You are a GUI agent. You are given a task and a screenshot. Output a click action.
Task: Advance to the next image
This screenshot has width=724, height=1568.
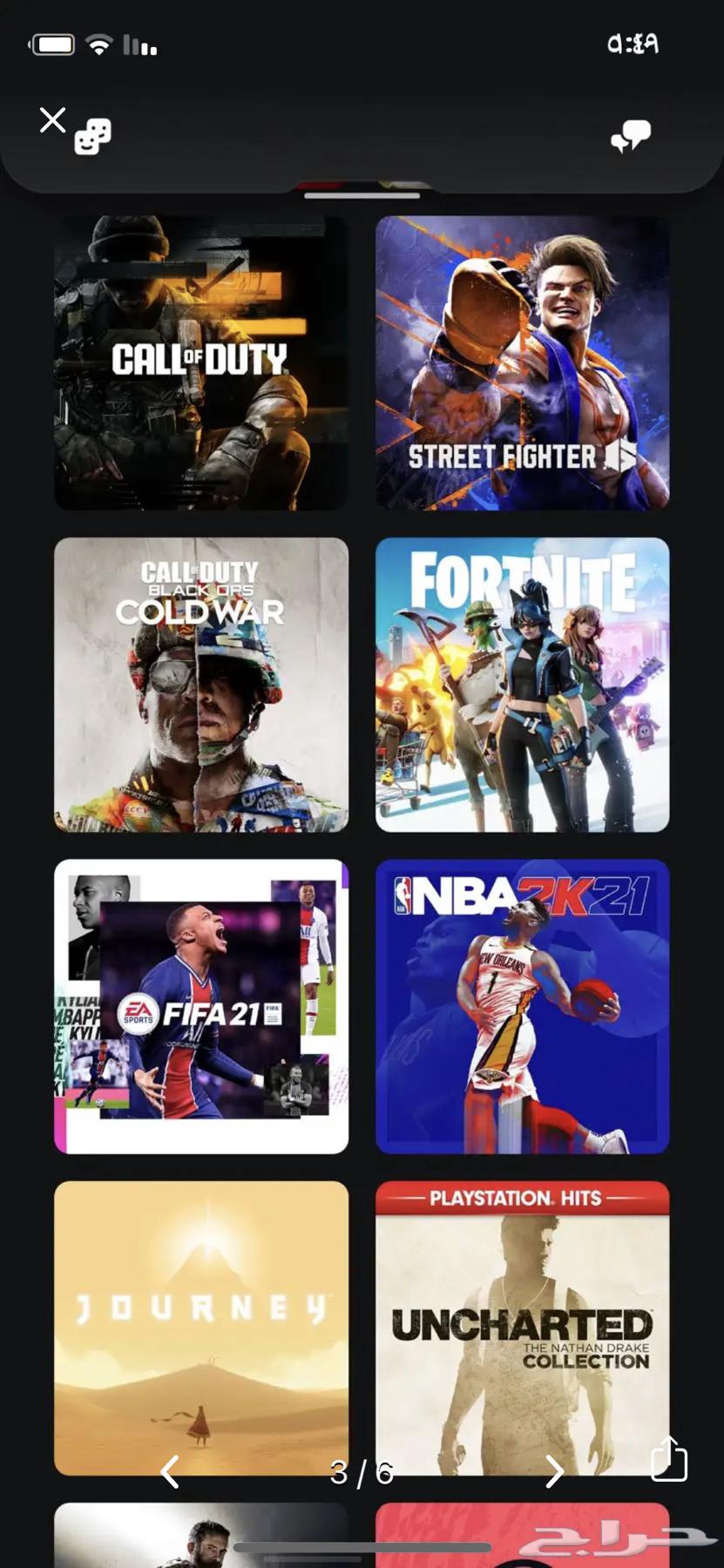pos(554,1472)
